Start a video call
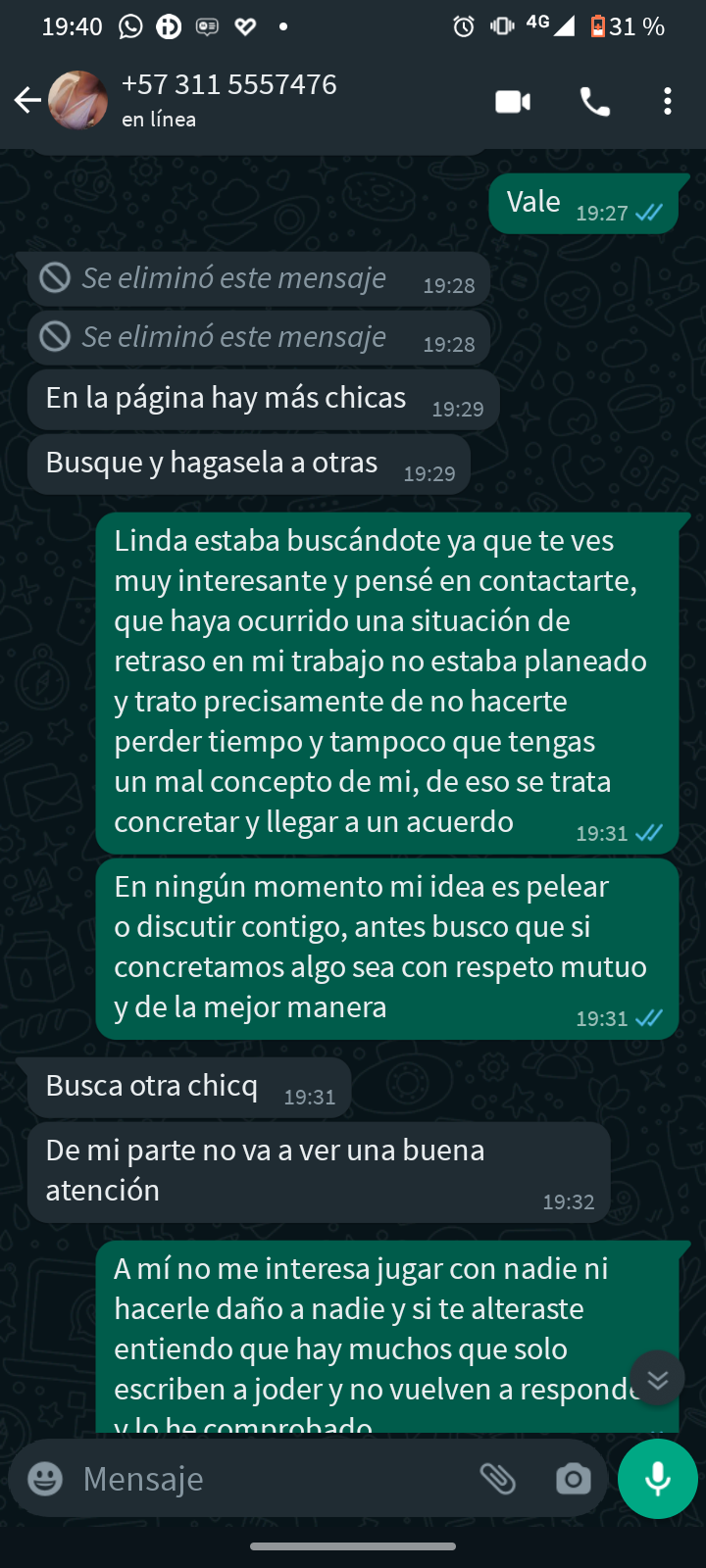The width and height of the screenshot is (706, 1568). (x=513, y=101)
